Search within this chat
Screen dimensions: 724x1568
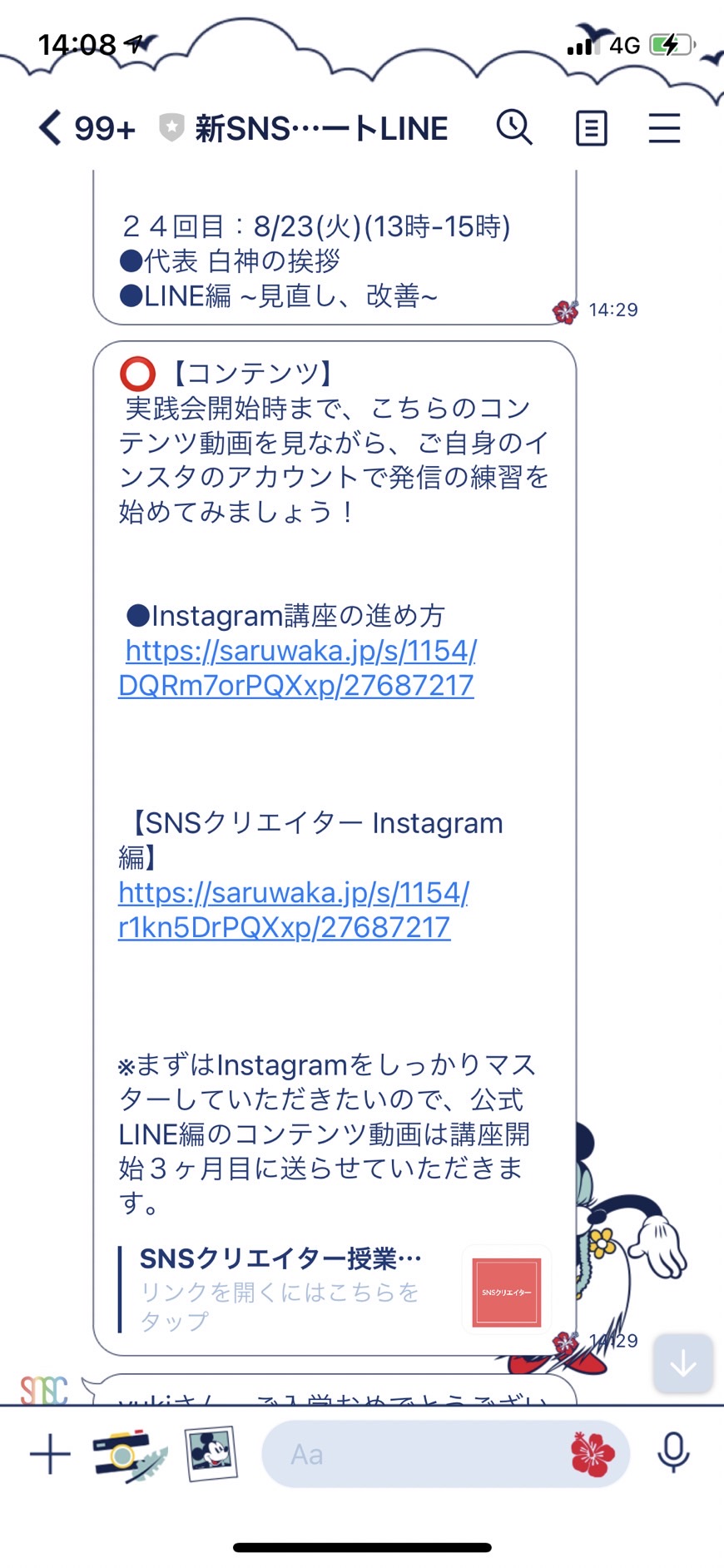click(x=514, y=127)
